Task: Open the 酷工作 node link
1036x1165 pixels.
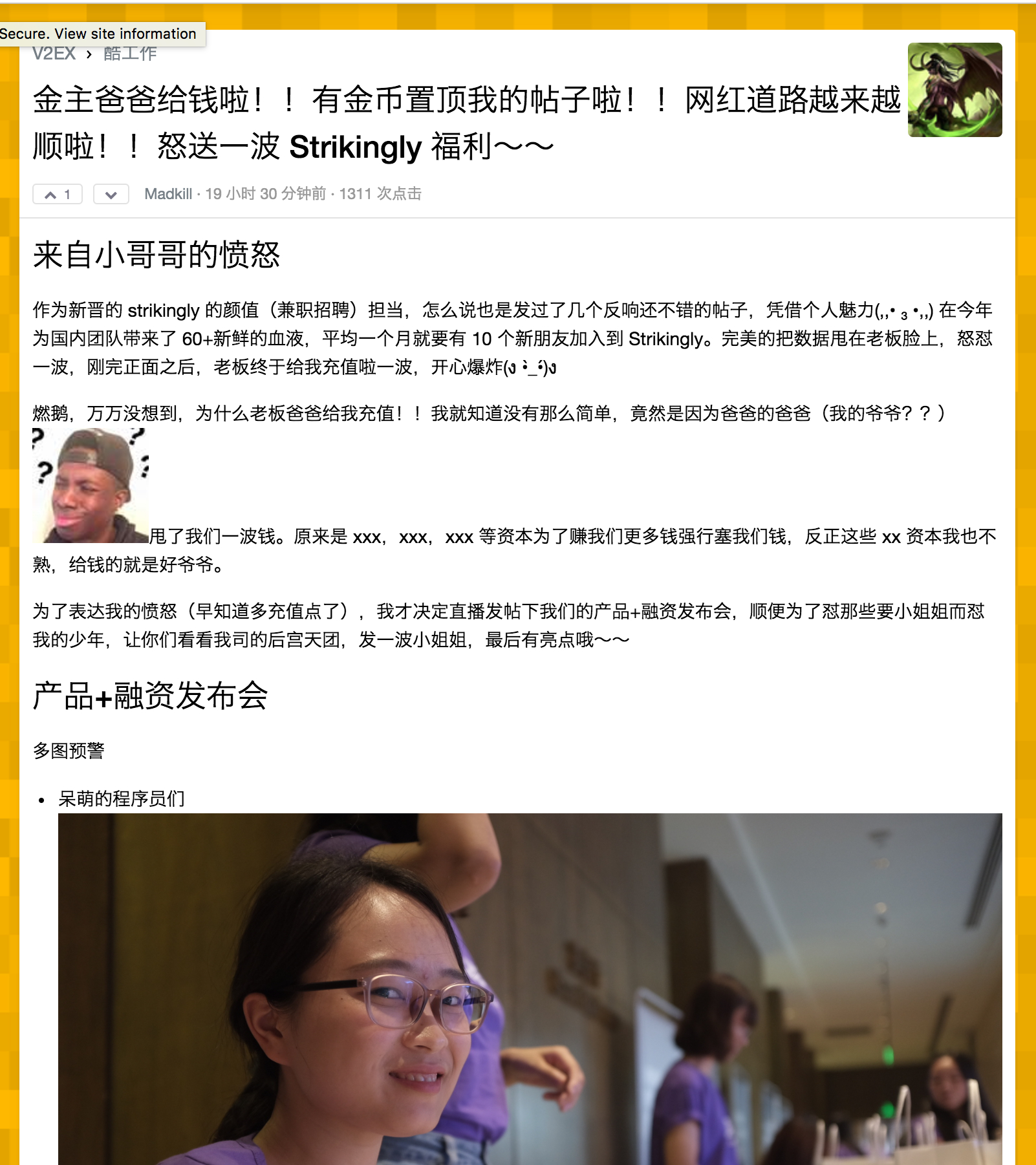Action: (x=130, y=54)
